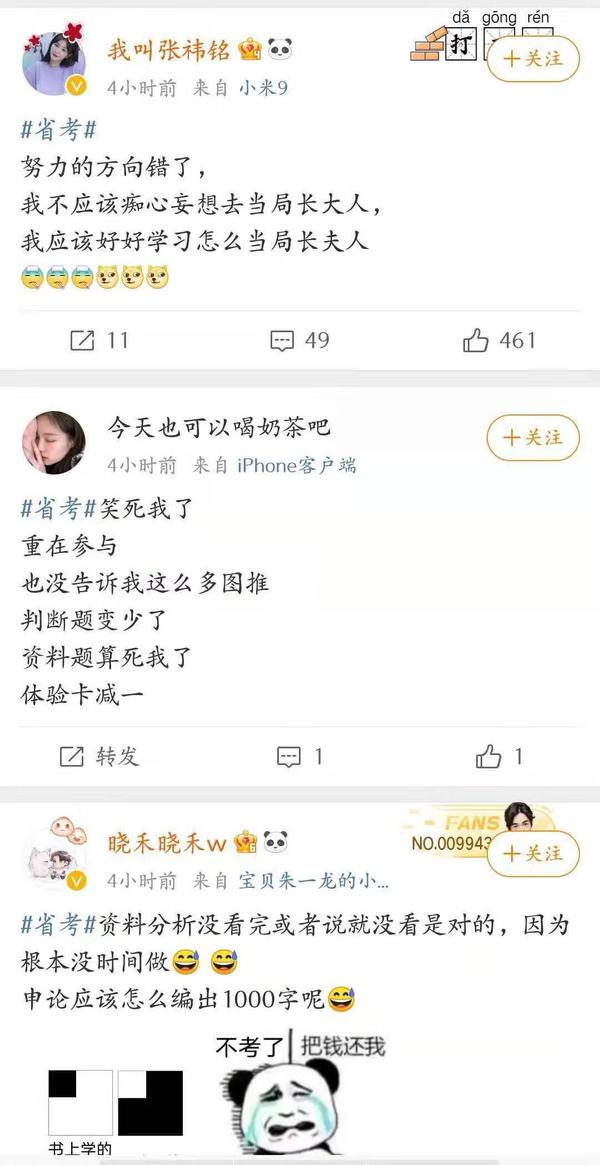Open 晓禾晓禾w's profile avatar
The height and width of the screenshot is (1165, 600).
click(53, 858)
